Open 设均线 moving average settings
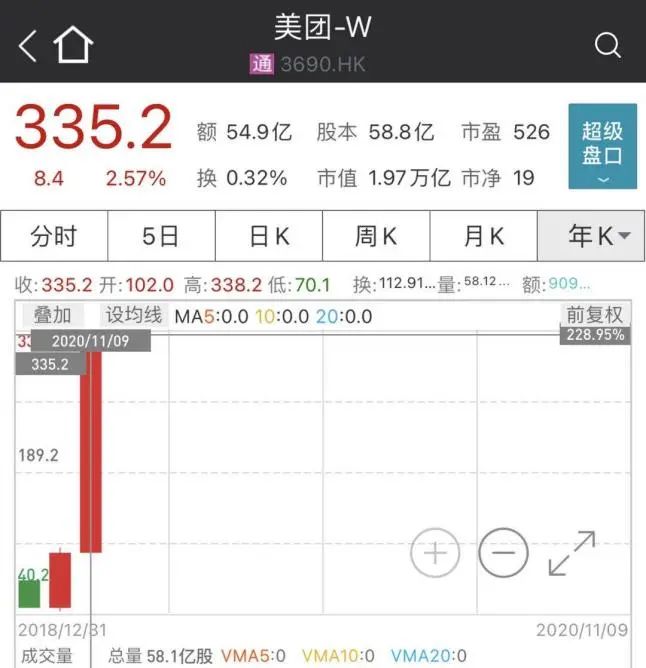 [134, 316]
